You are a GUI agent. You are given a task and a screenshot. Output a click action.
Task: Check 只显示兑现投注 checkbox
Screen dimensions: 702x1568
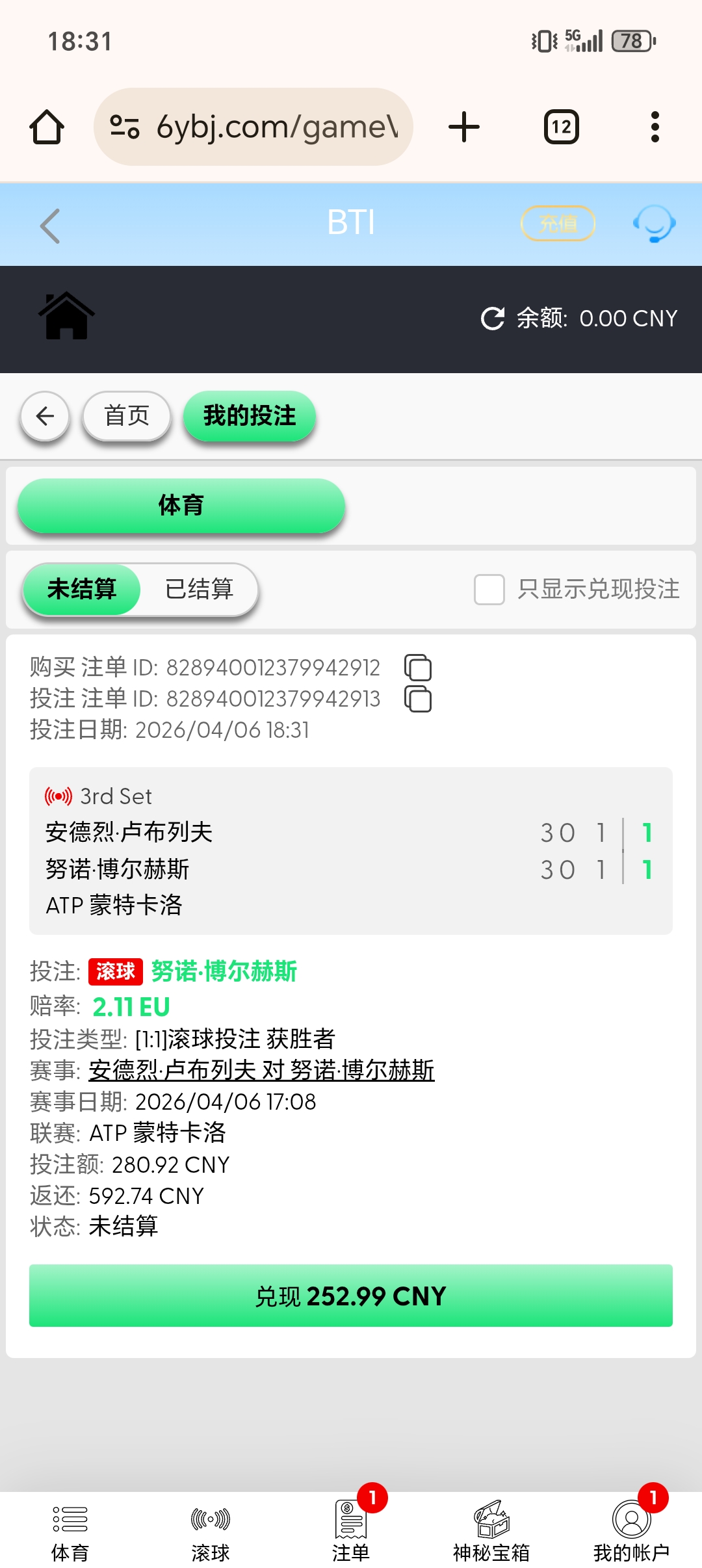(489, 590)
